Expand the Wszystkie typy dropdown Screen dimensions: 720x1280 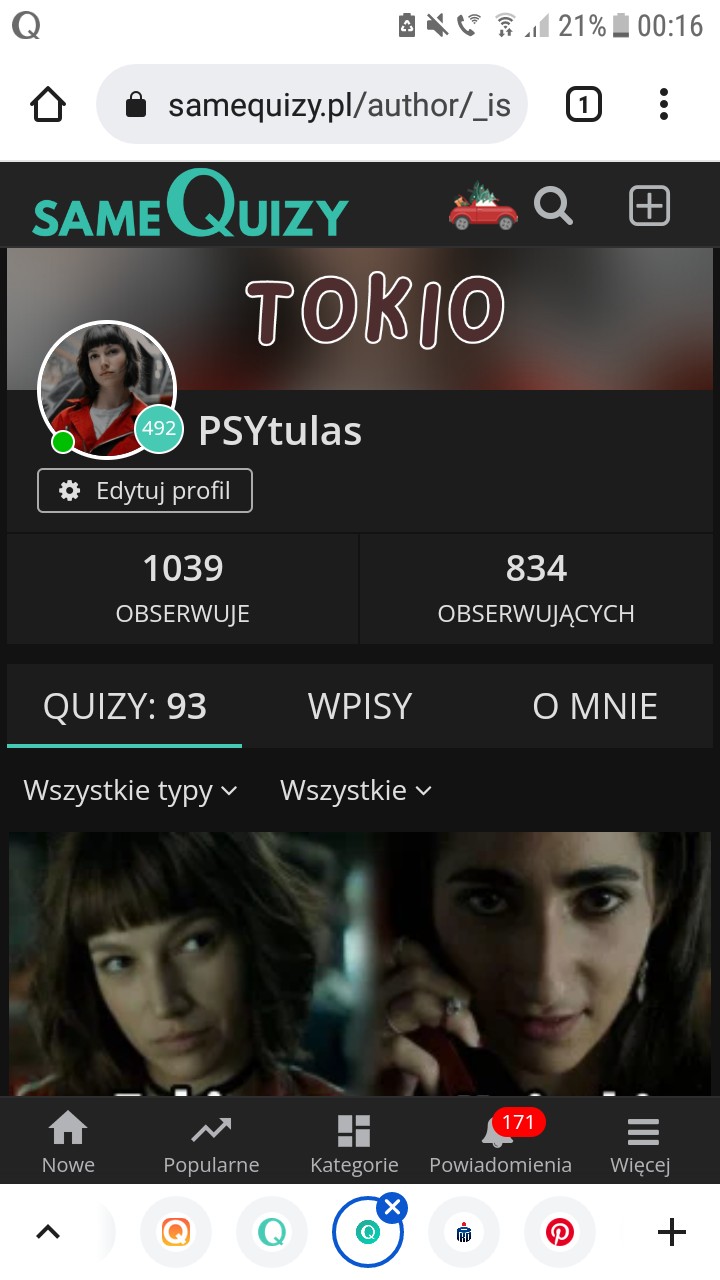click(131, 791)
